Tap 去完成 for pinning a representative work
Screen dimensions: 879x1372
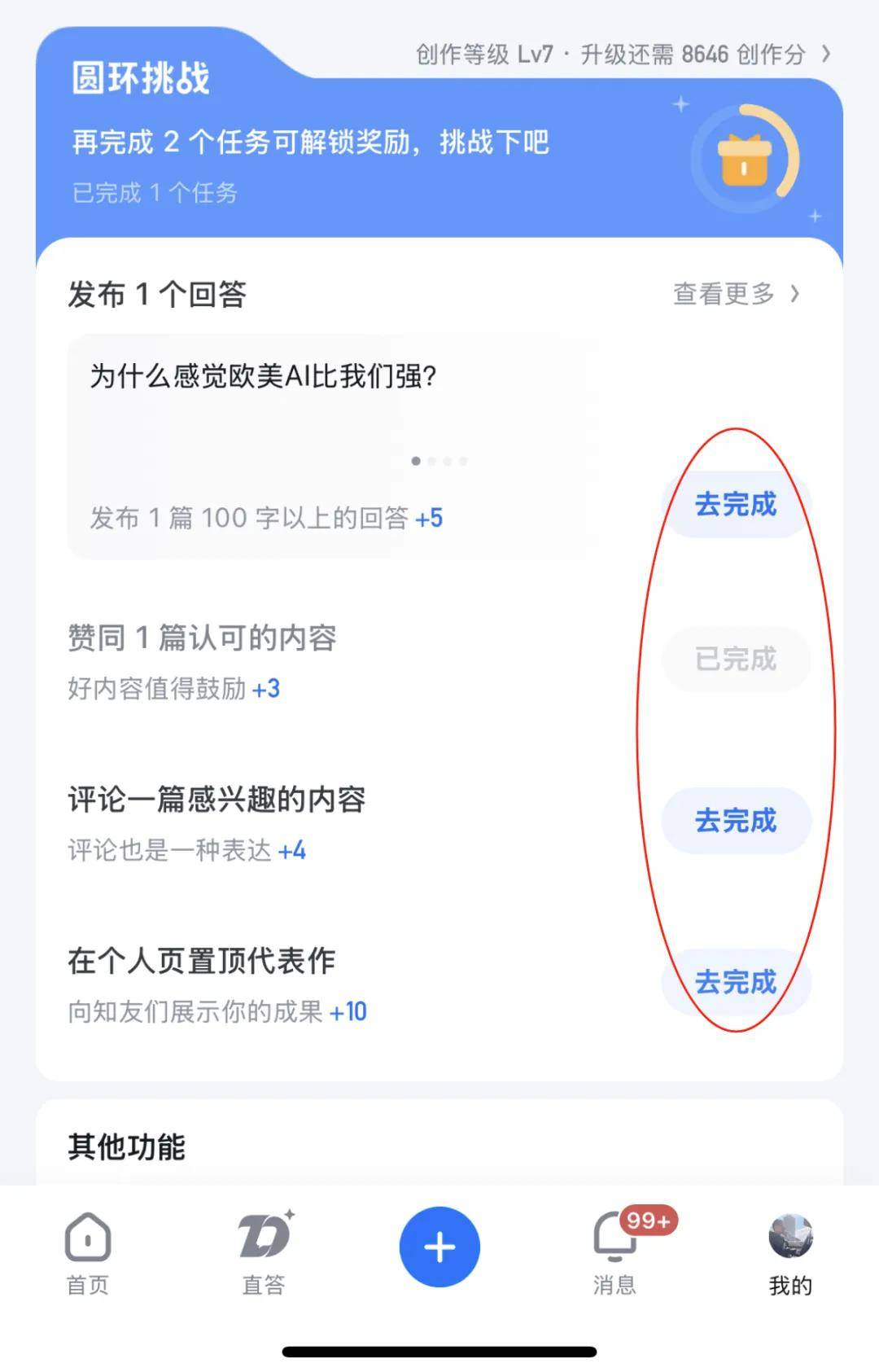(735, 983)
